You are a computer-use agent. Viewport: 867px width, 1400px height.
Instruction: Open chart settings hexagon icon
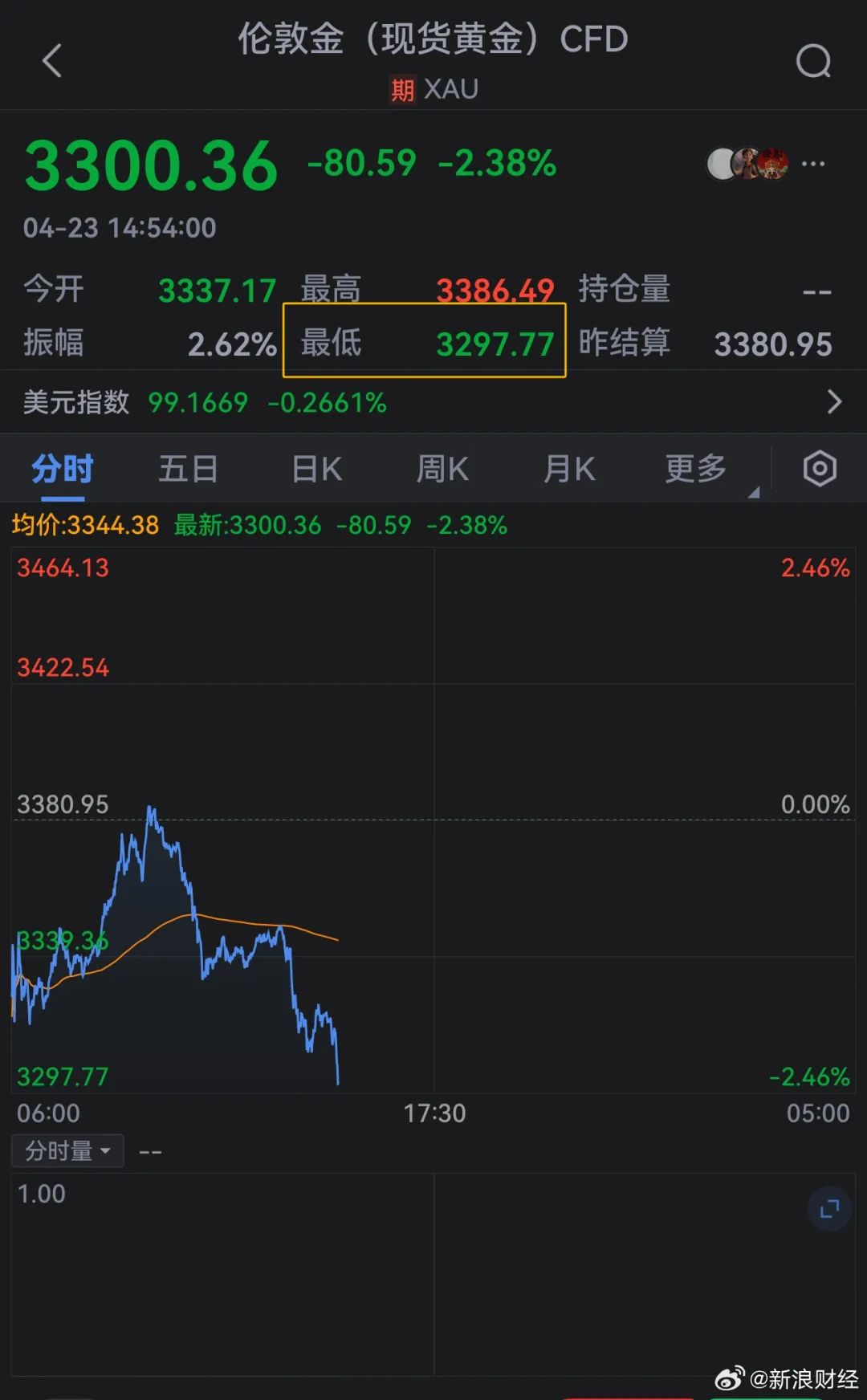coord(820,469)
